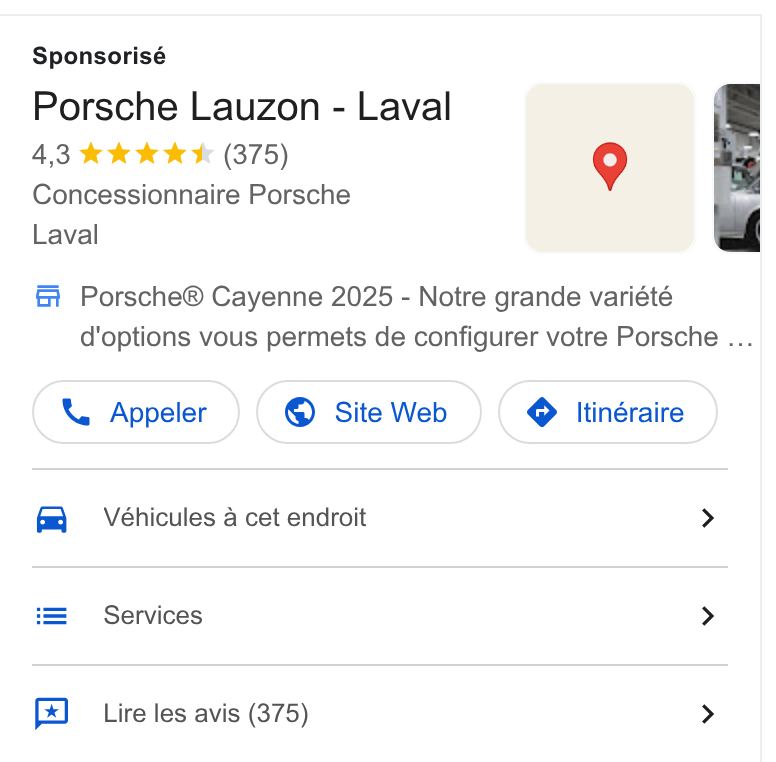Screen dimensions: 776x762
Task: Open the Porsche Cayenne 2025 ad text
Action: pyautogui.click(x=416, y=317)
